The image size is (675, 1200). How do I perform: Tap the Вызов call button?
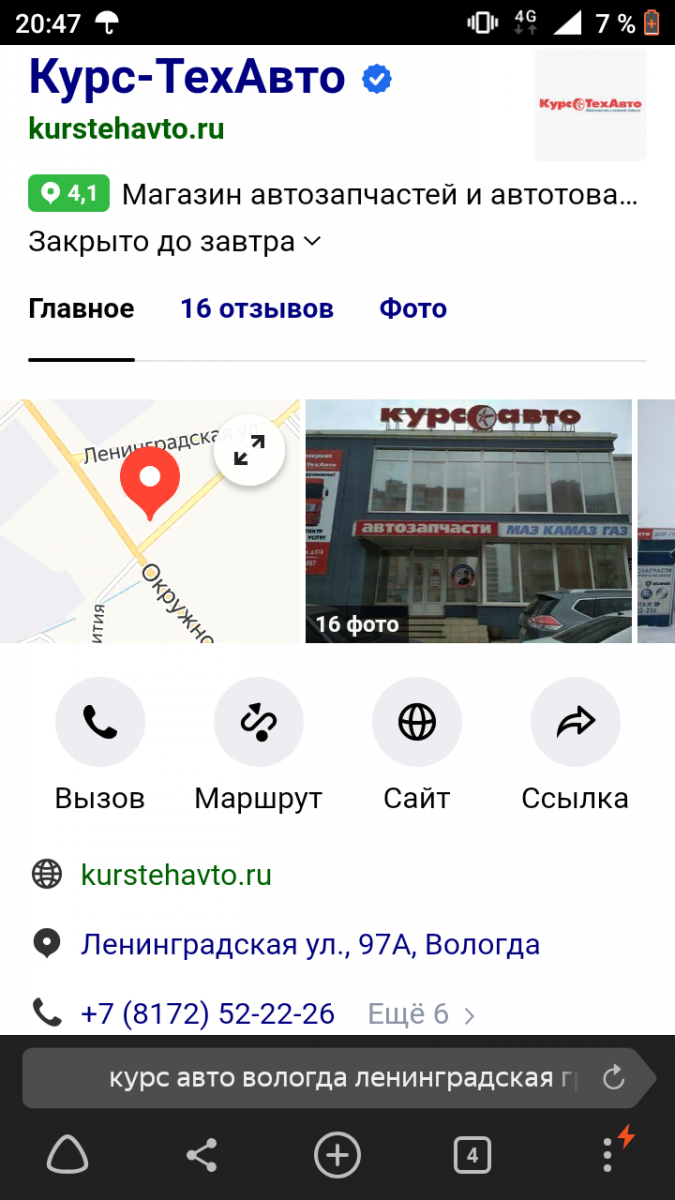click(x=100, y=722)
